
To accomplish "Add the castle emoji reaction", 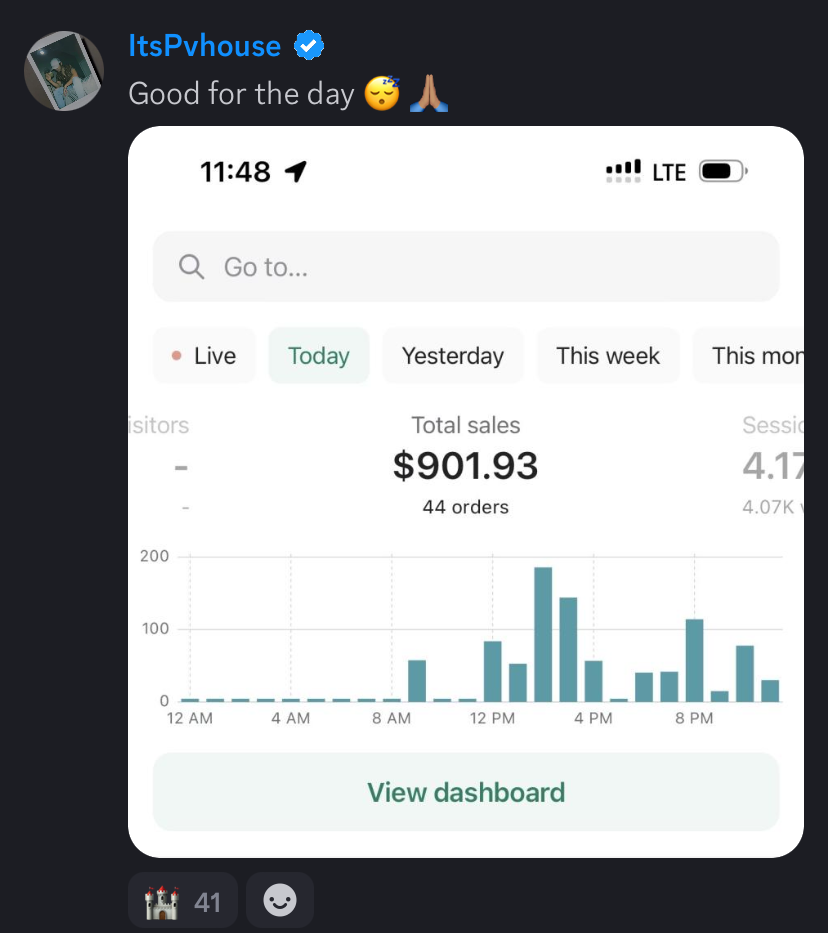I will pos(183,901).
